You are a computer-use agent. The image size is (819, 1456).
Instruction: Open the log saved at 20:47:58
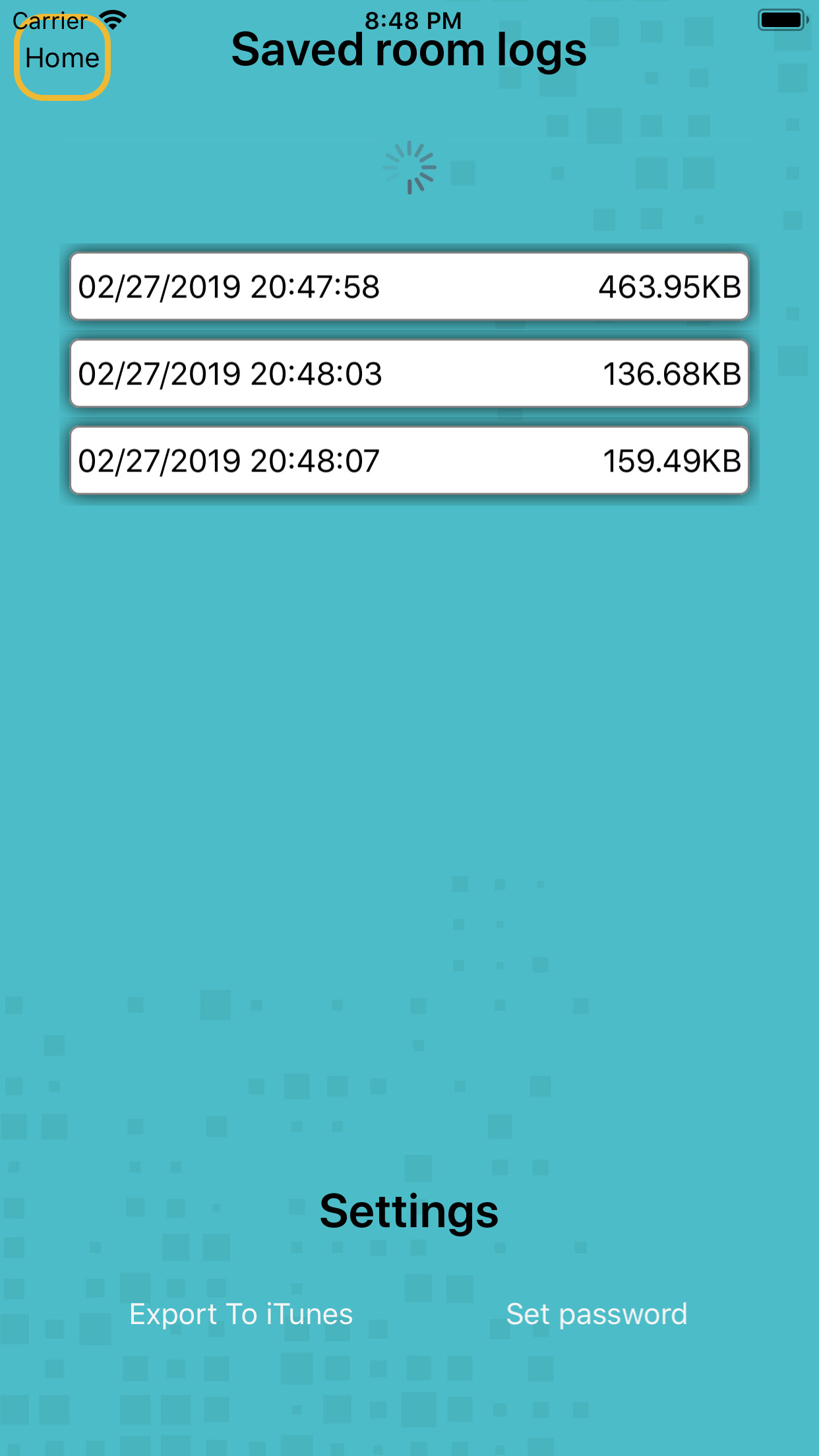(409, 287)
